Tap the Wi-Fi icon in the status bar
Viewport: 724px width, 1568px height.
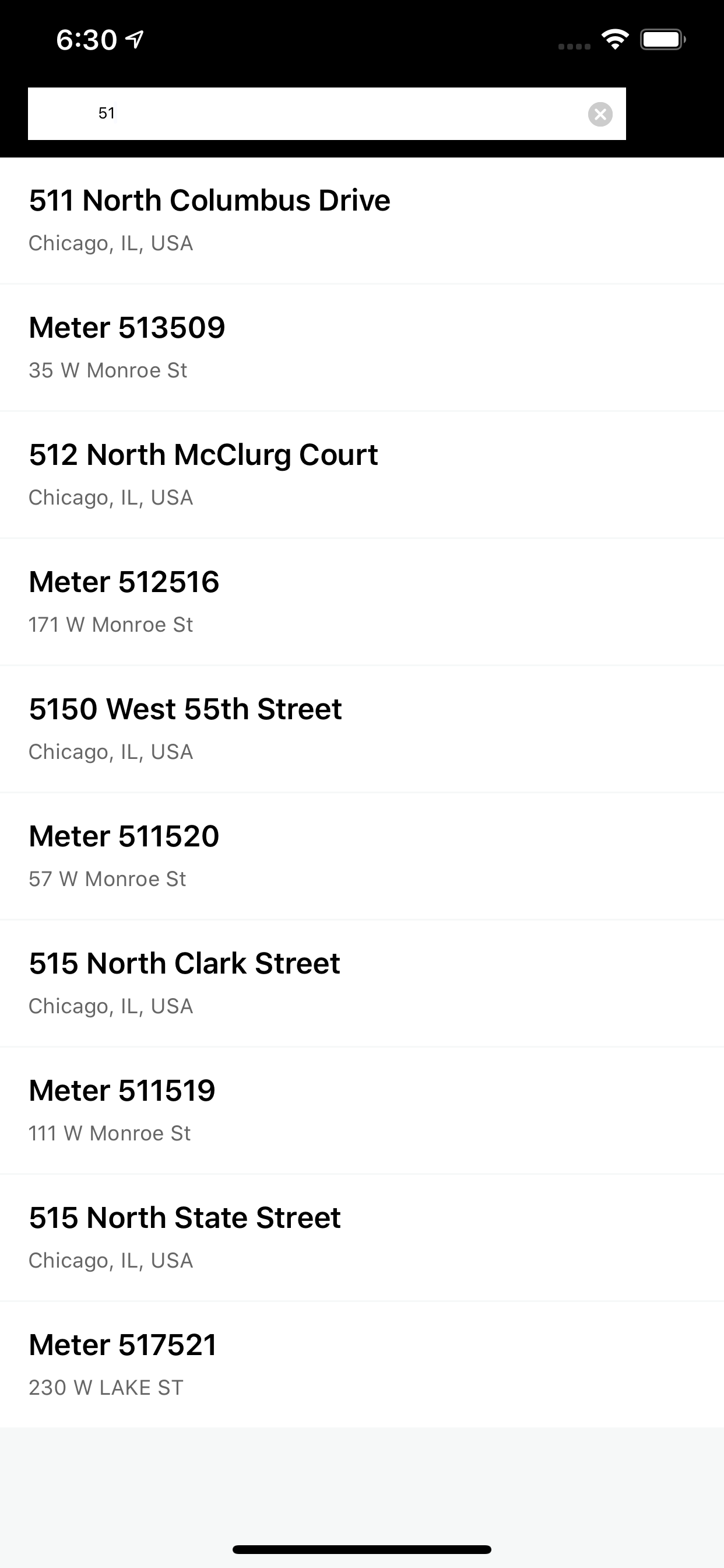click(615, 38)
